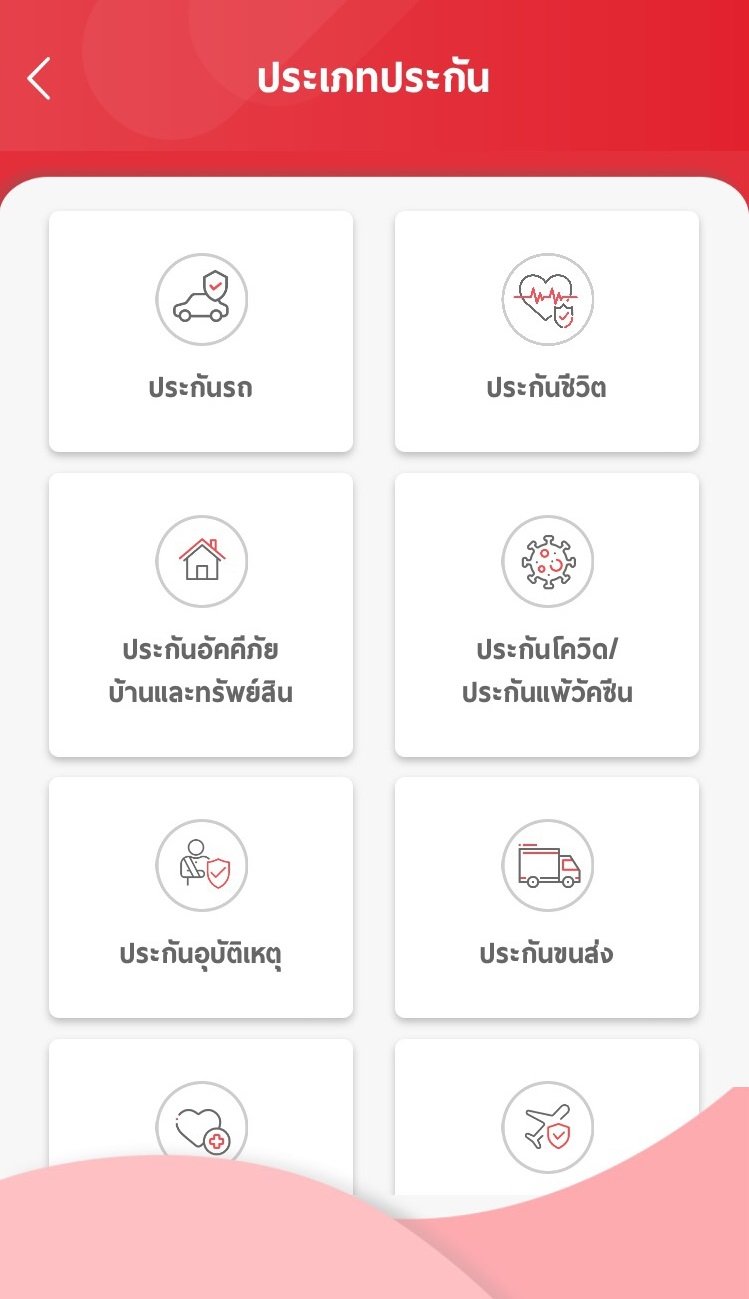The image size is (749, 1299).
Task: Select the ประเภทประกัน header title
Action: coord(374,78)
